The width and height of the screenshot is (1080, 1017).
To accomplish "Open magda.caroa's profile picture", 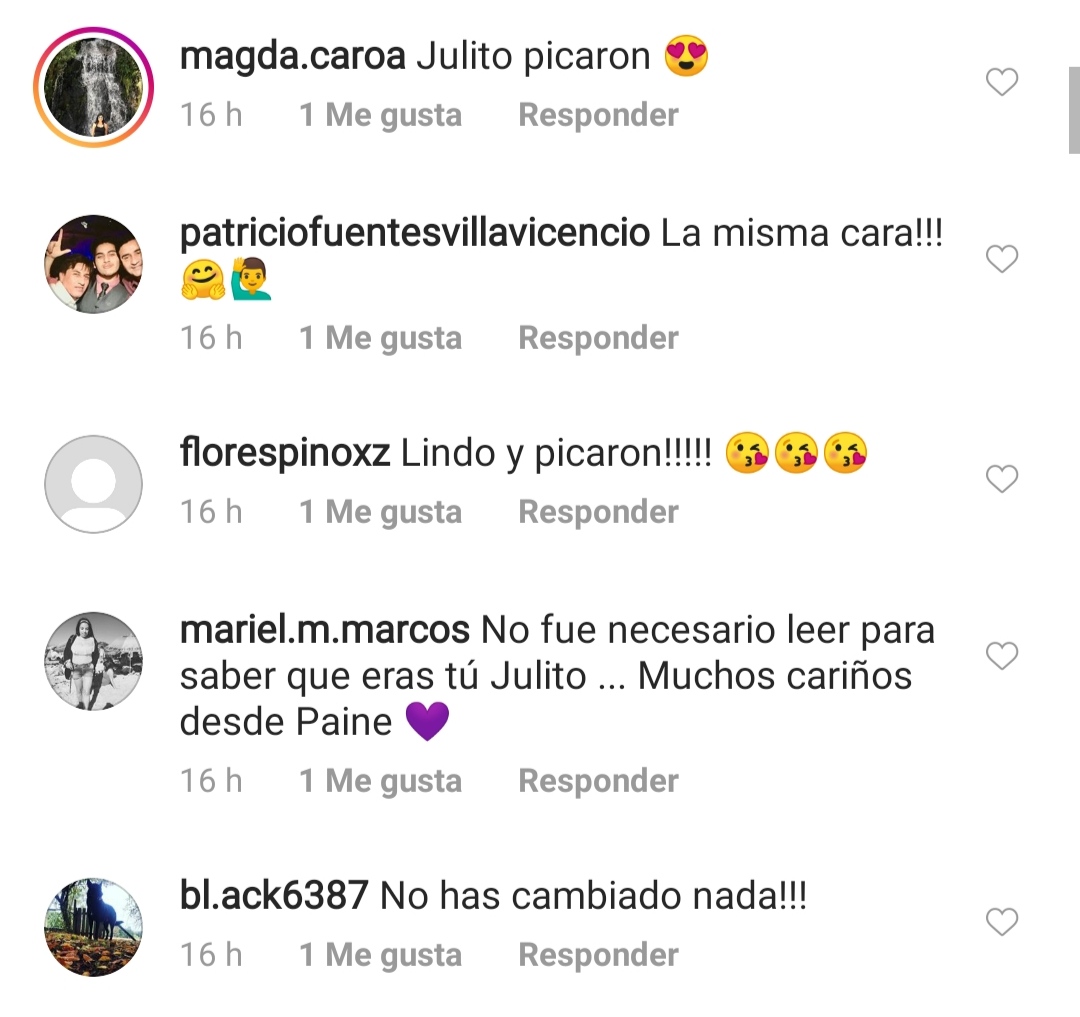I will click(93, 87).
